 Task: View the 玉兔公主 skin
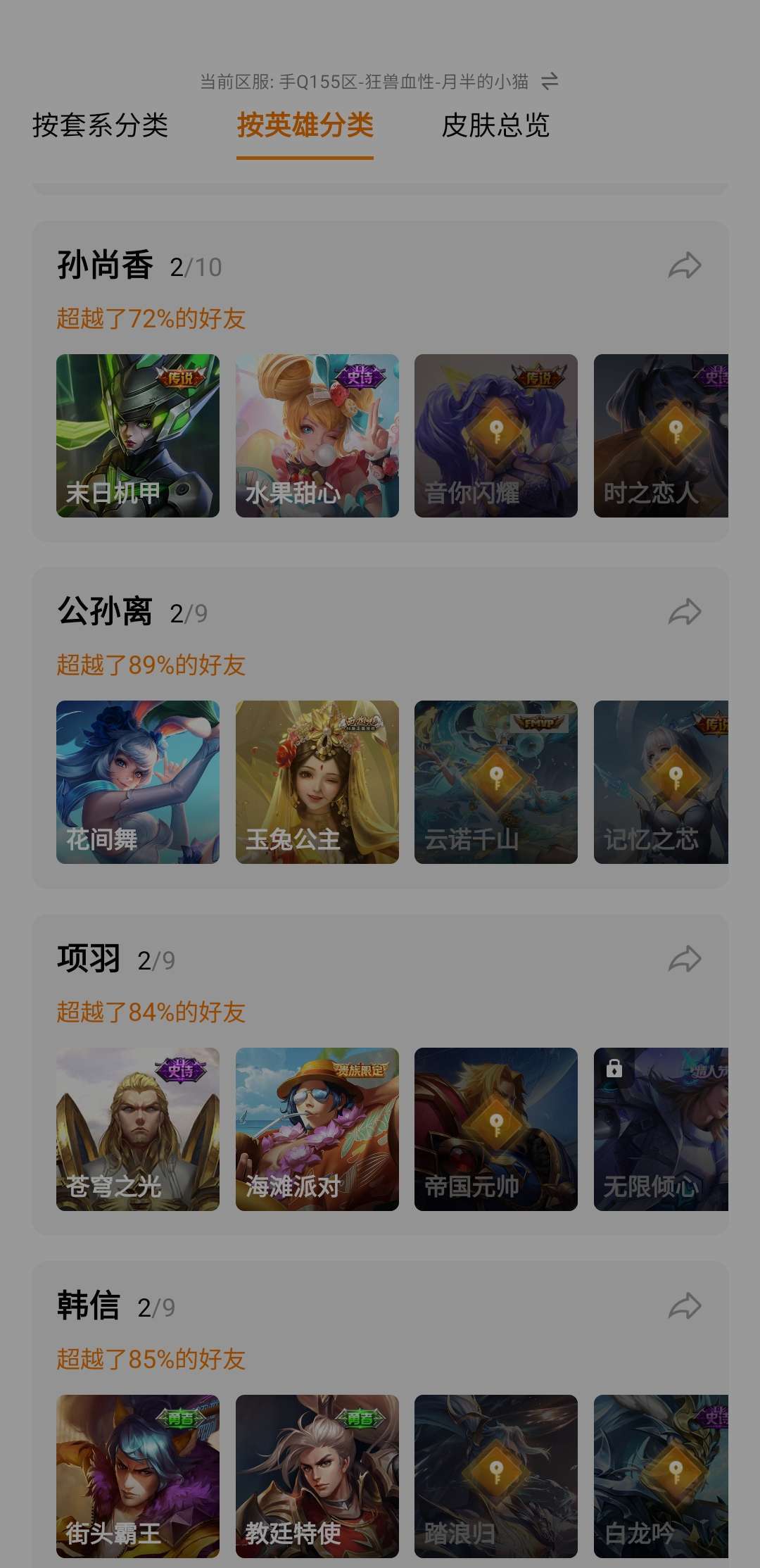click(x=317, y=782)
